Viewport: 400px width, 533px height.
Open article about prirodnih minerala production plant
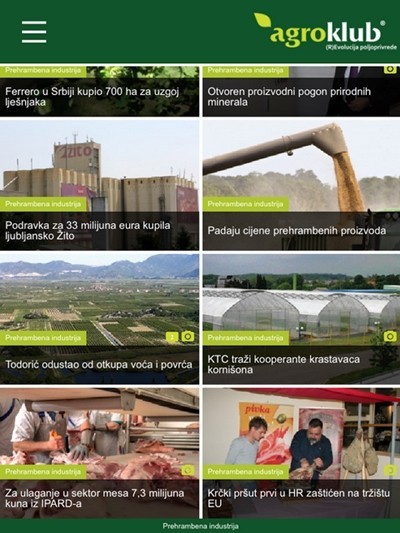301,91
